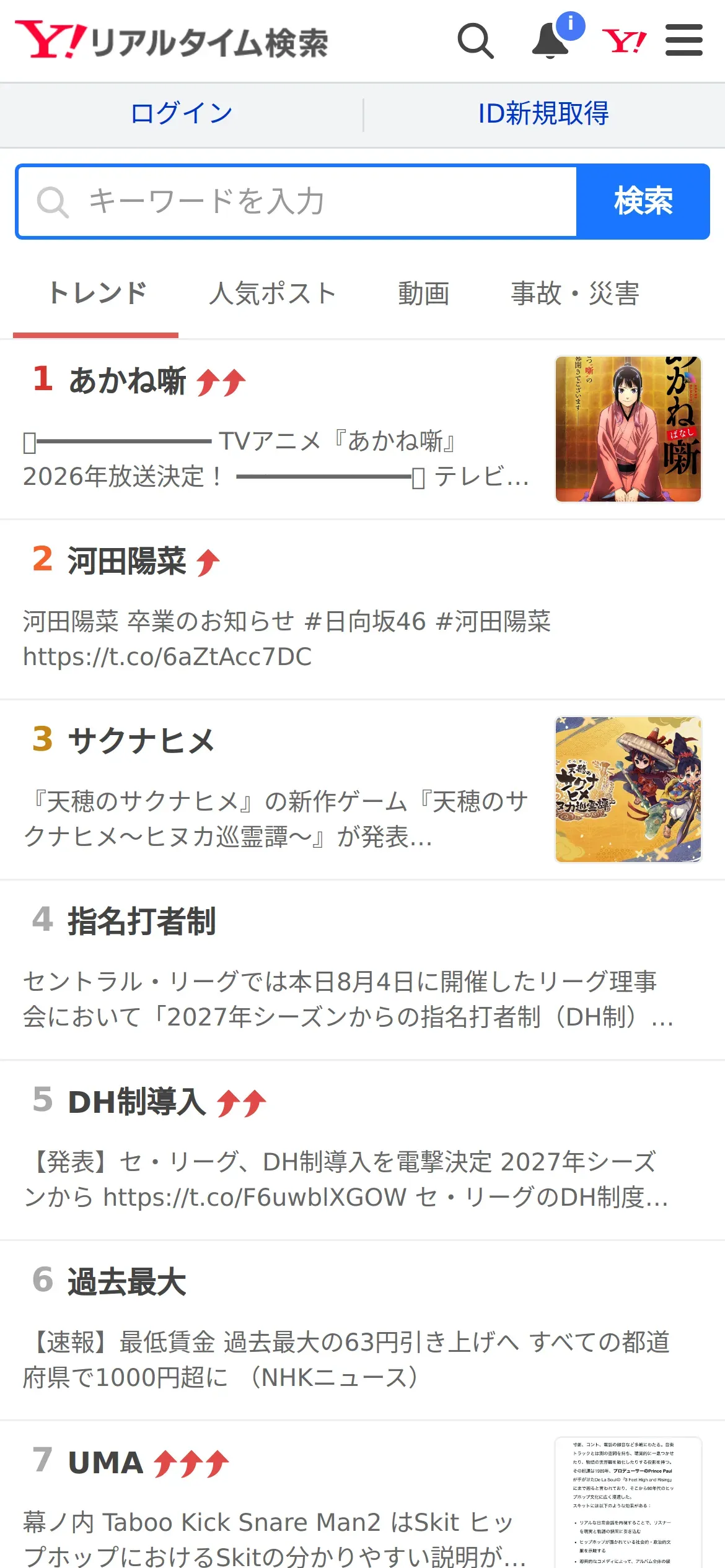
Task: View the 河田陽菜 trend
Action: (x=127, y=561)
